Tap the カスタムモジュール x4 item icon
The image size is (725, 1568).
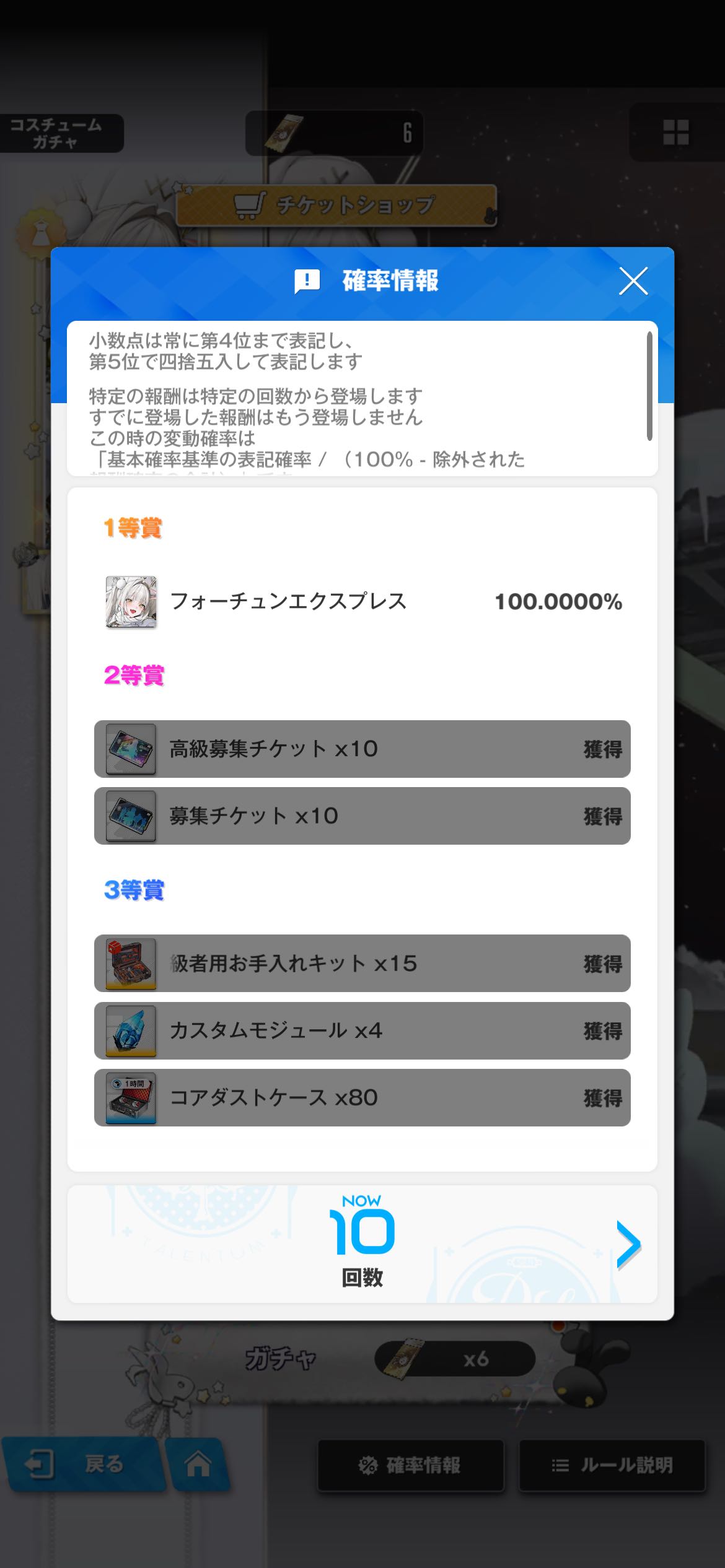131,1031
